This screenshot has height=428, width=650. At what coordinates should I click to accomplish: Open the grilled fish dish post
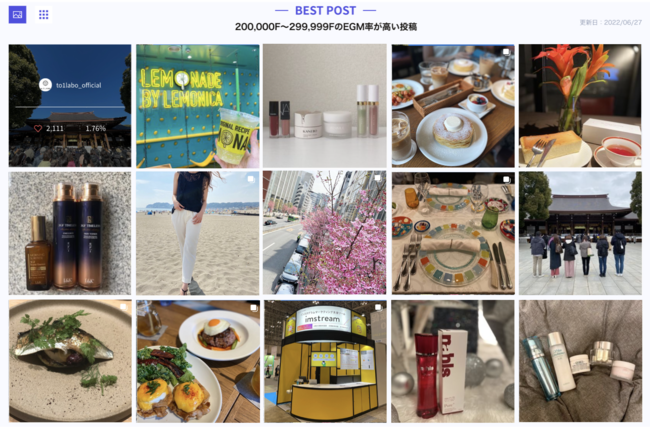pos(70,361)
